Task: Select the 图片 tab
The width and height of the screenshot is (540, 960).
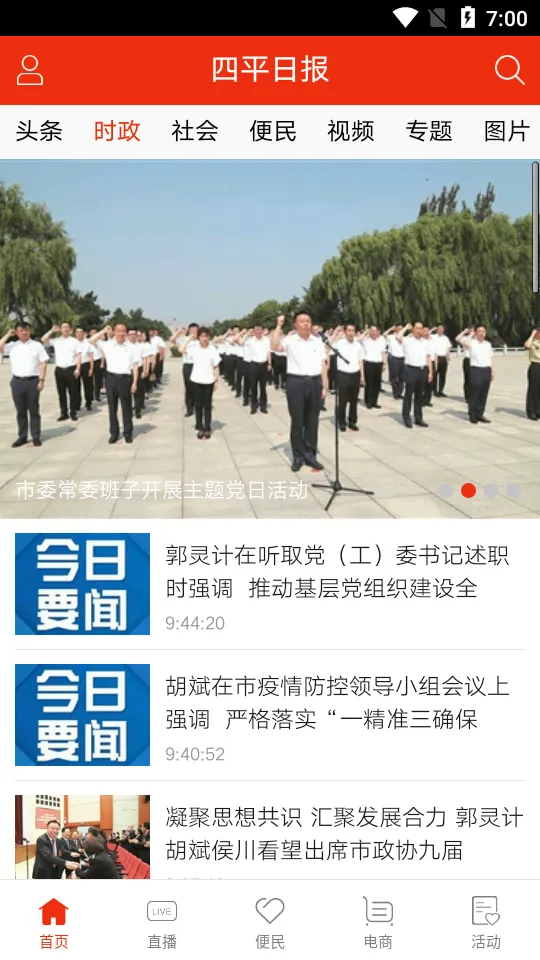Action: click(x=507, y=131)
